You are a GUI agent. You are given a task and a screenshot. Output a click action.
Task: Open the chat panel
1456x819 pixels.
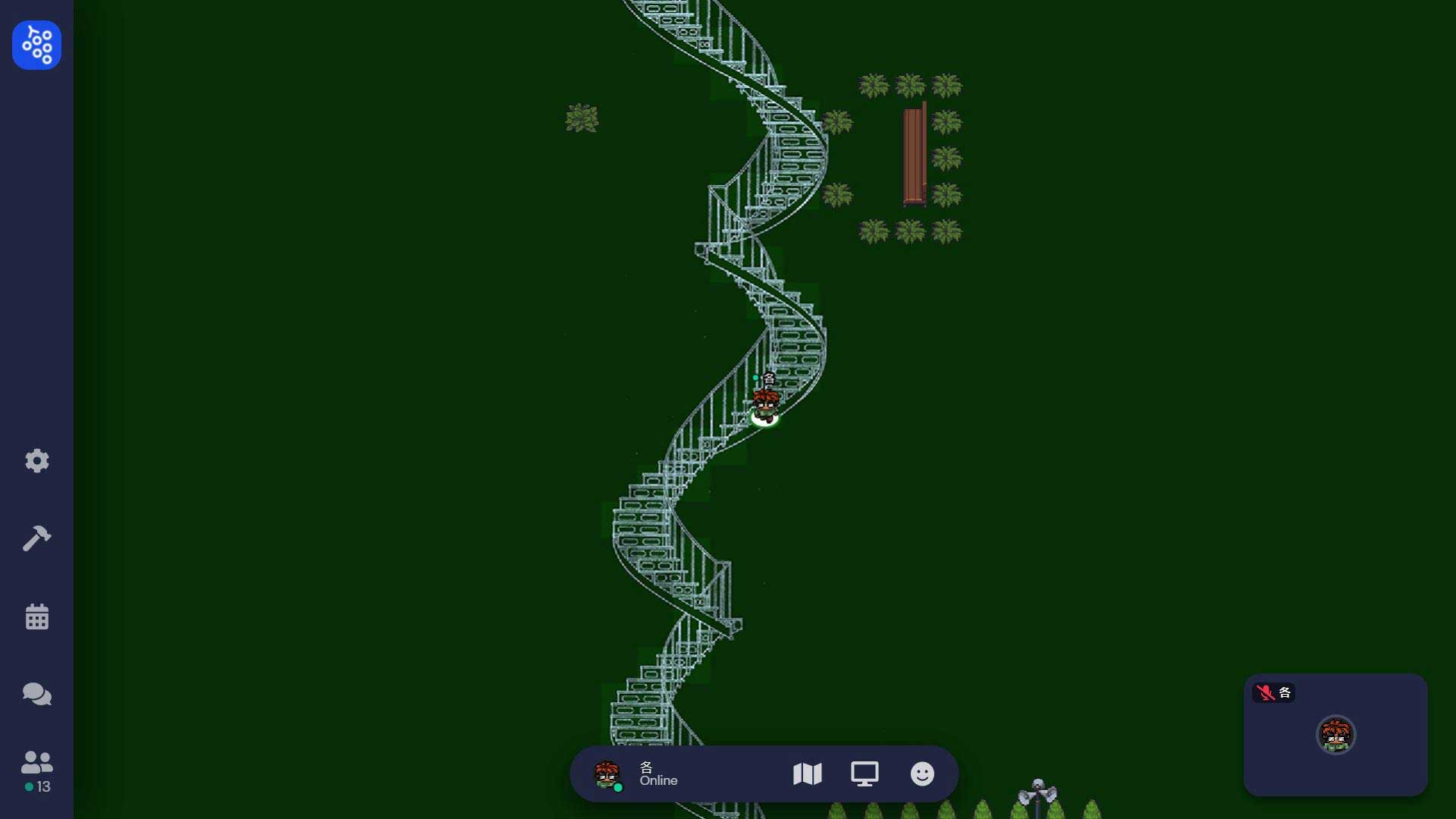[36, 694]
